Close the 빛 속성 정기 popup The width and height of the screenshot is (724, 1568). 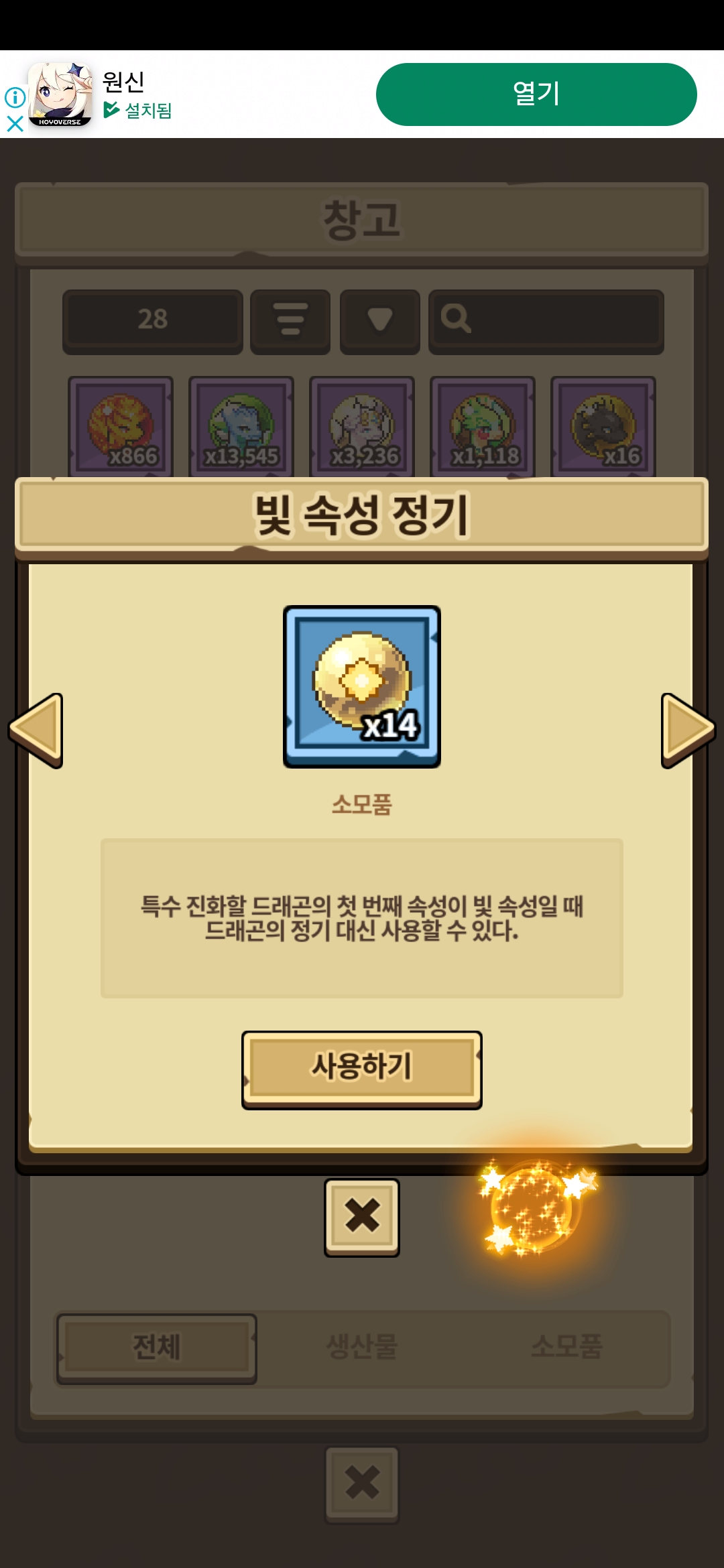362,1218
